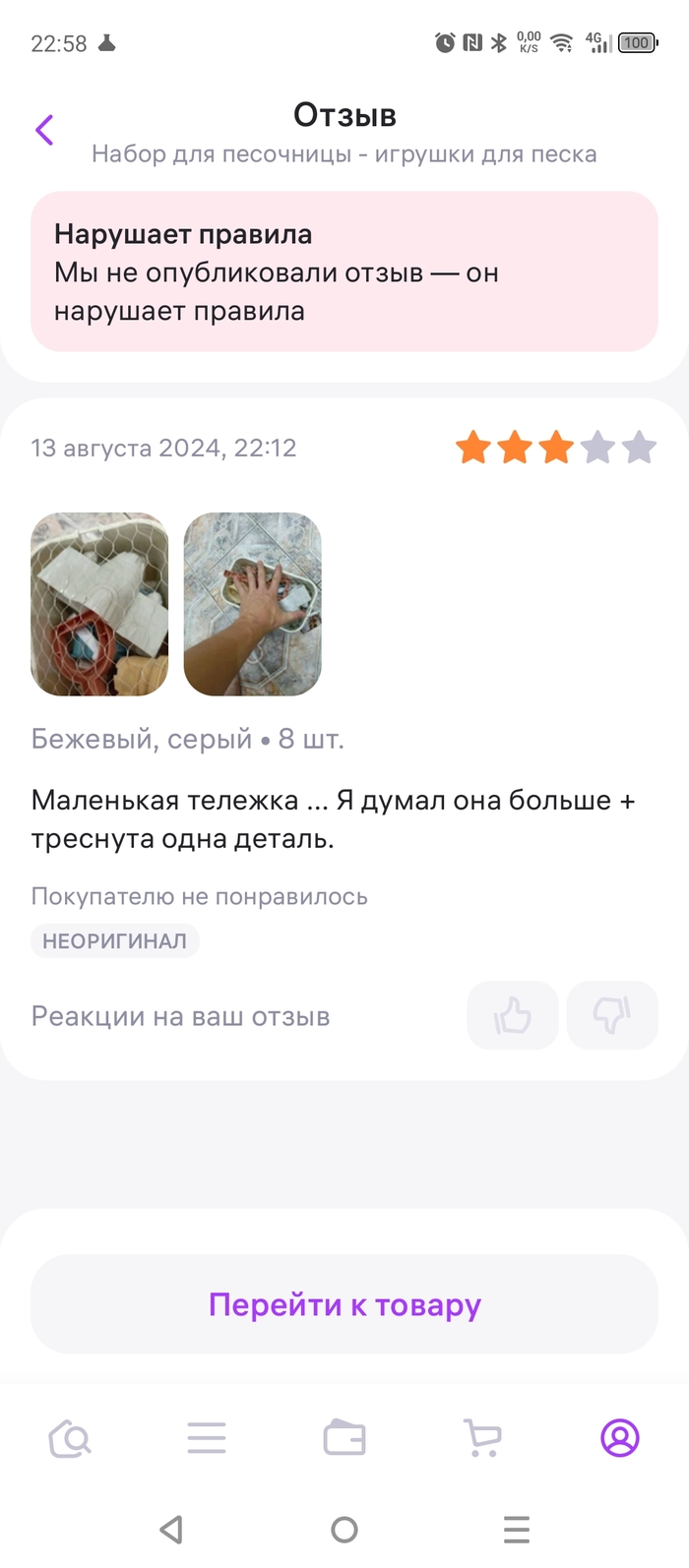This screenshot has height=1568, width=689.
Task: Switch to the home search tab
Action: pos(70,1439)
